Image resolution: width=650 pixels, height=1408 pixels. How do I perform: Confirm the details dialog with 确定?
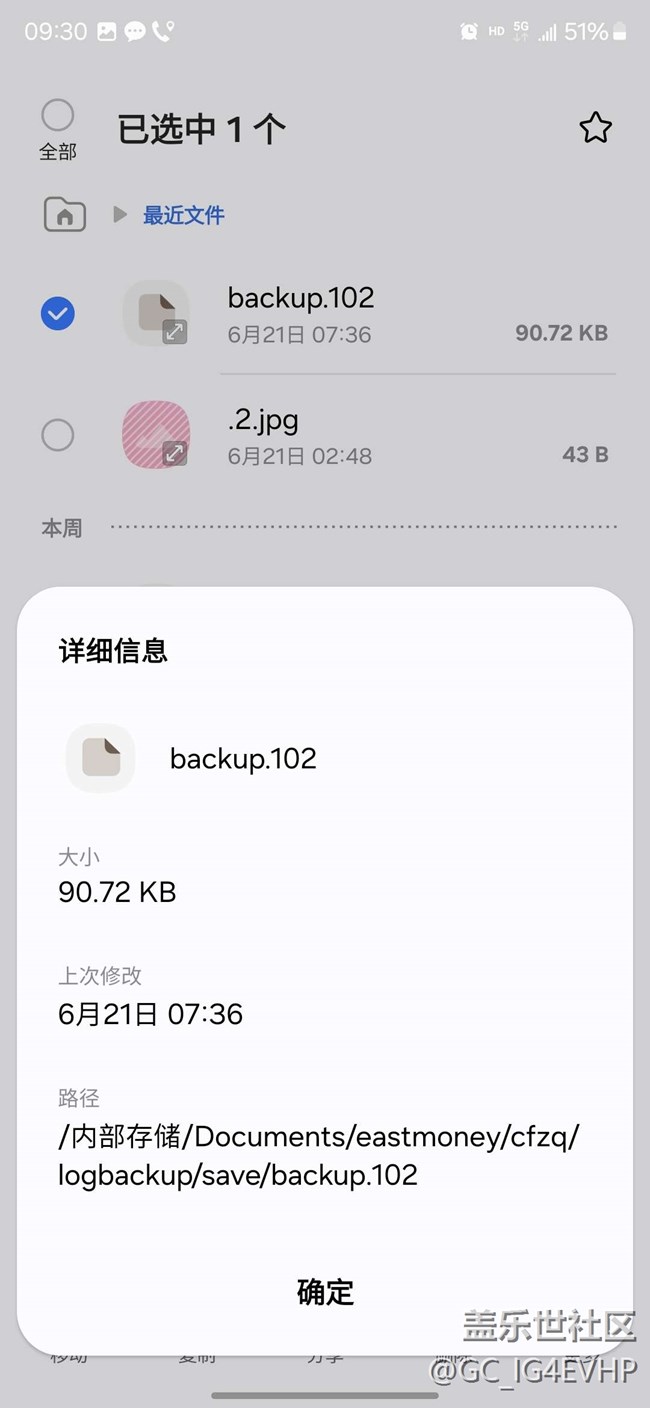point(325,1292)
